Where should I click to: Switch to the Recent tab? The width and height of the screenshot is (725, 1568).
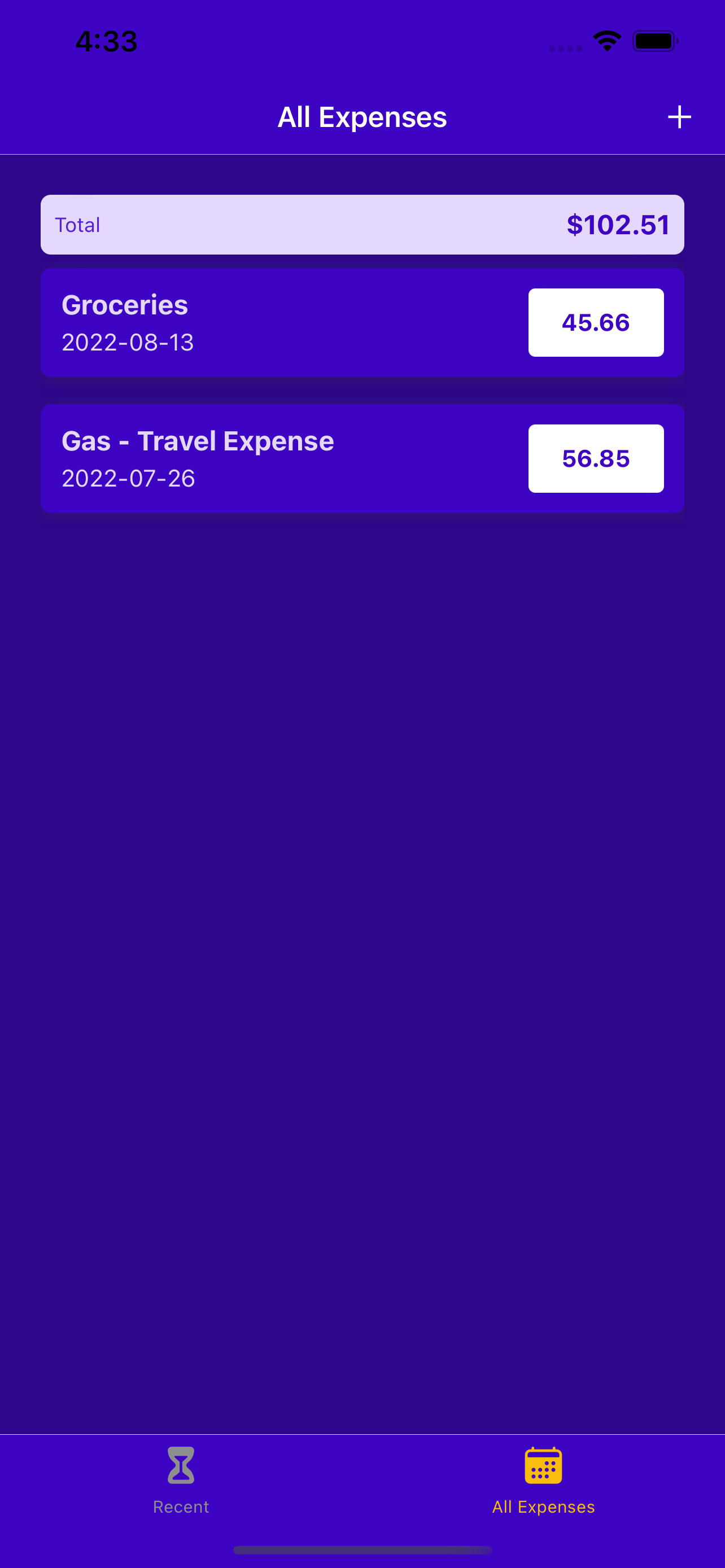[x=181, y=1481]
